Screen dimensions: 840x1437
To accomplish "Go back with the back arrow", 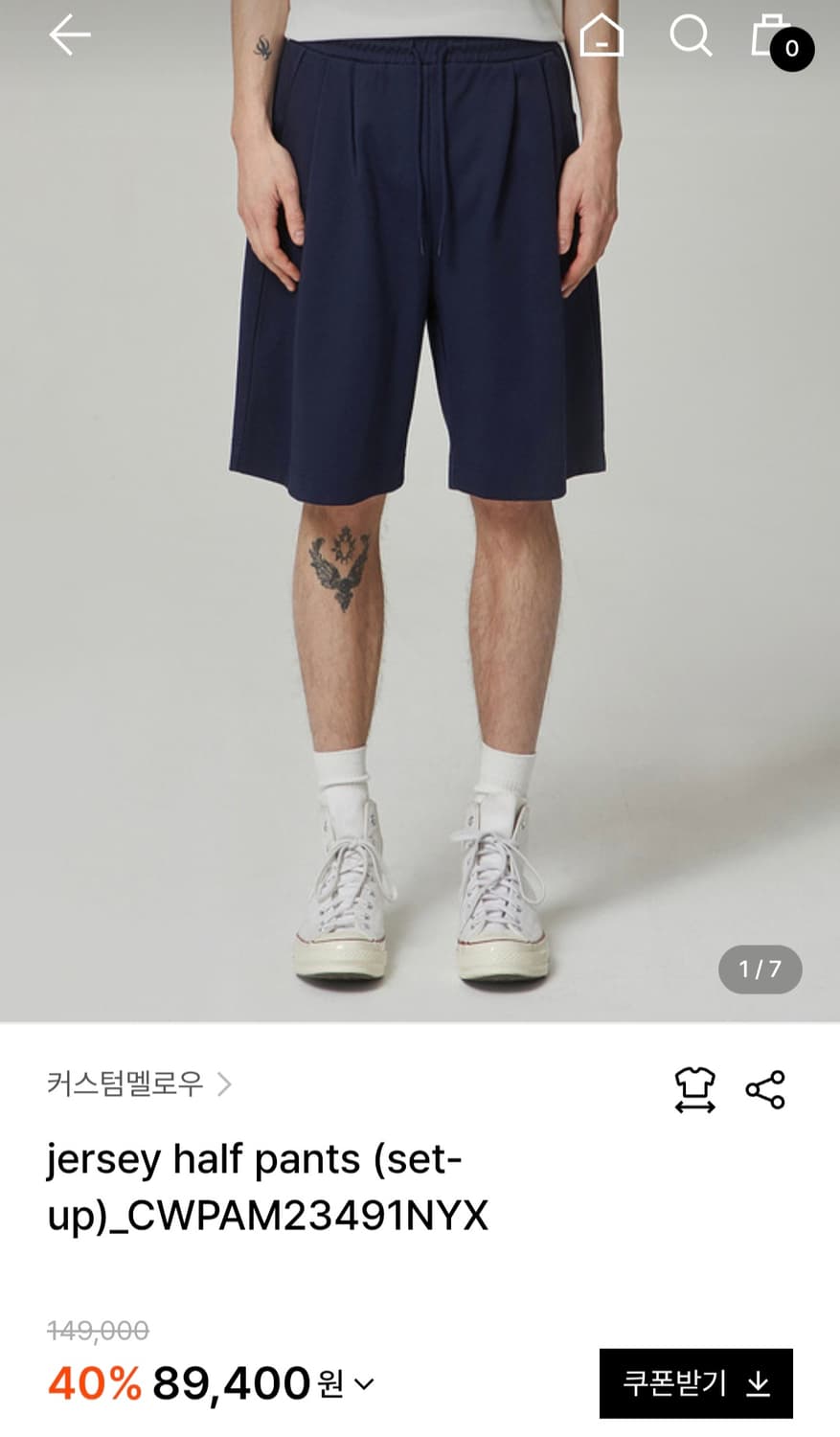I will coord(66,38).
